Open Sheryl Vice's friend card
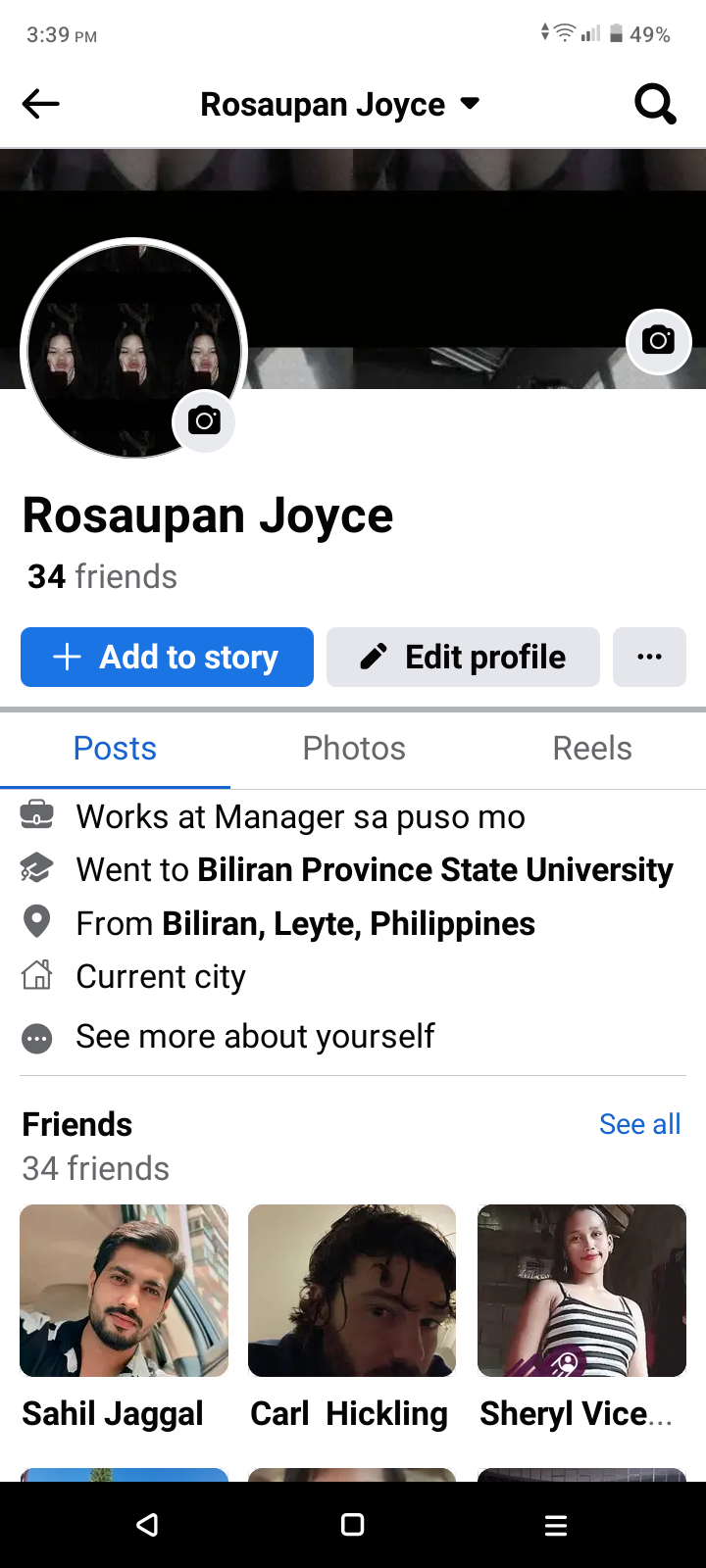The image size is (706, 1568). [581, 1291]
